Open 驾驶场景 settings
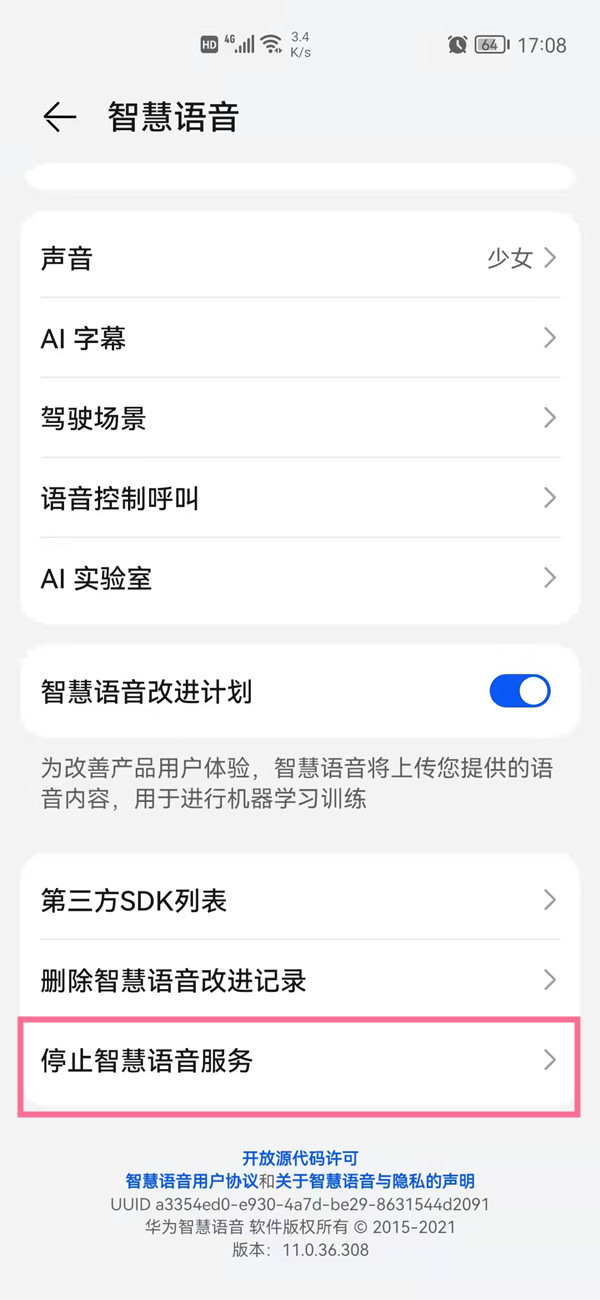The image size is (600, 1300). click(300, 418)
